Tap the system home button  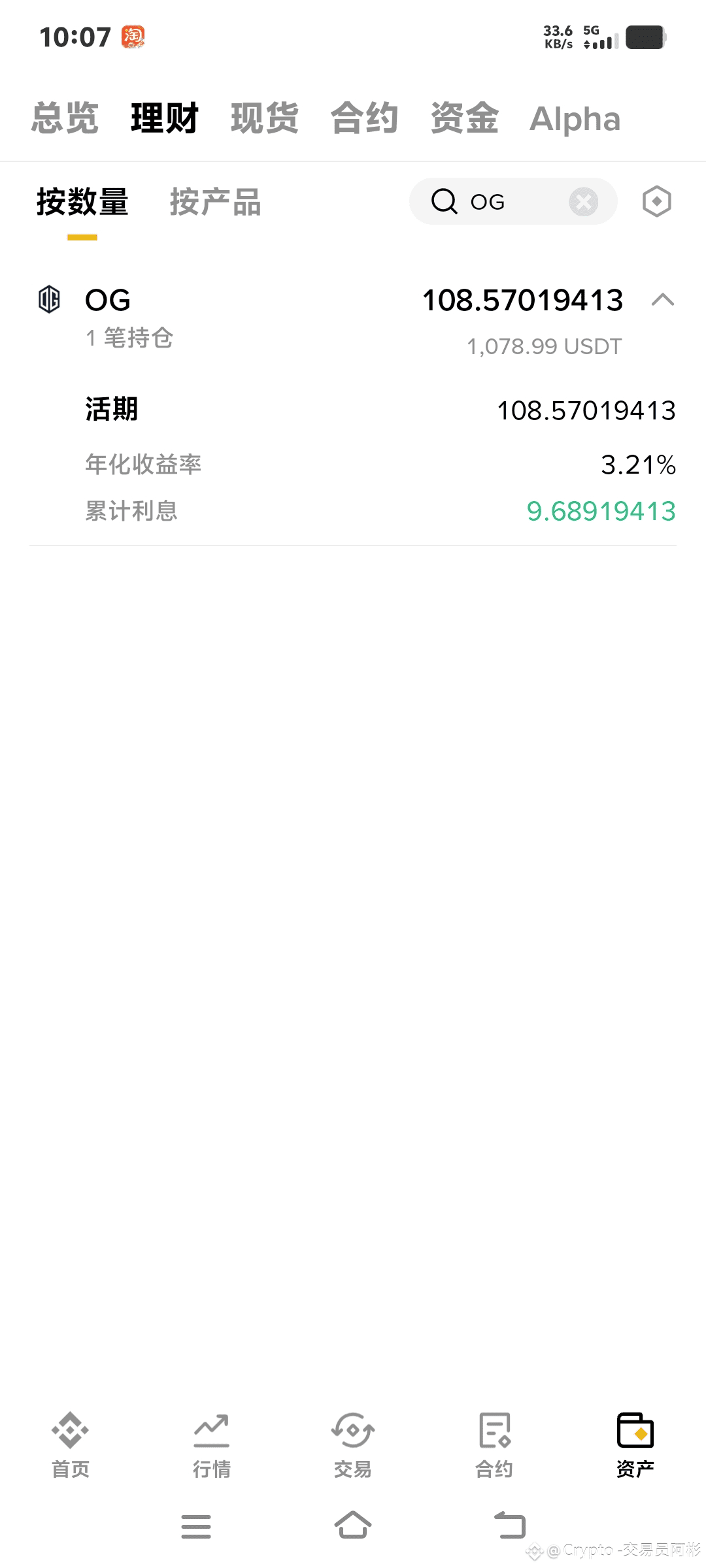point(353,1526)
